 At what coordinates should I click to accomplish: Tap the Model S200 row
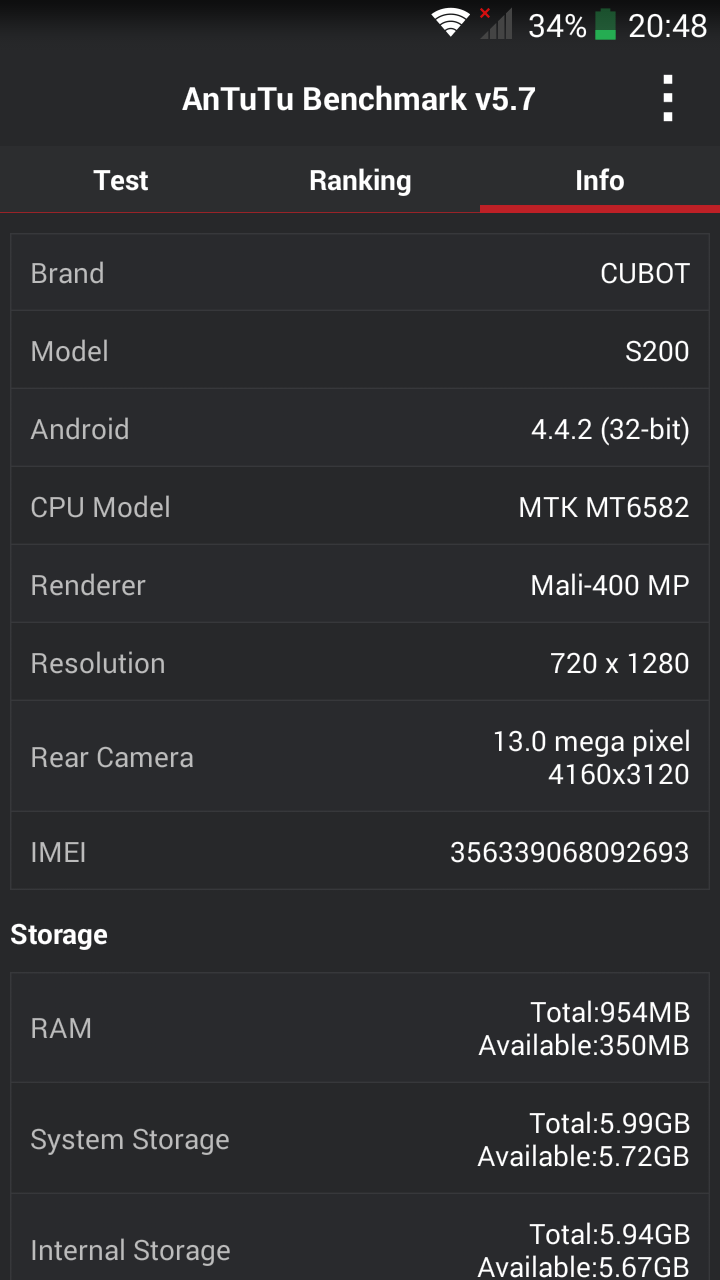360,350
